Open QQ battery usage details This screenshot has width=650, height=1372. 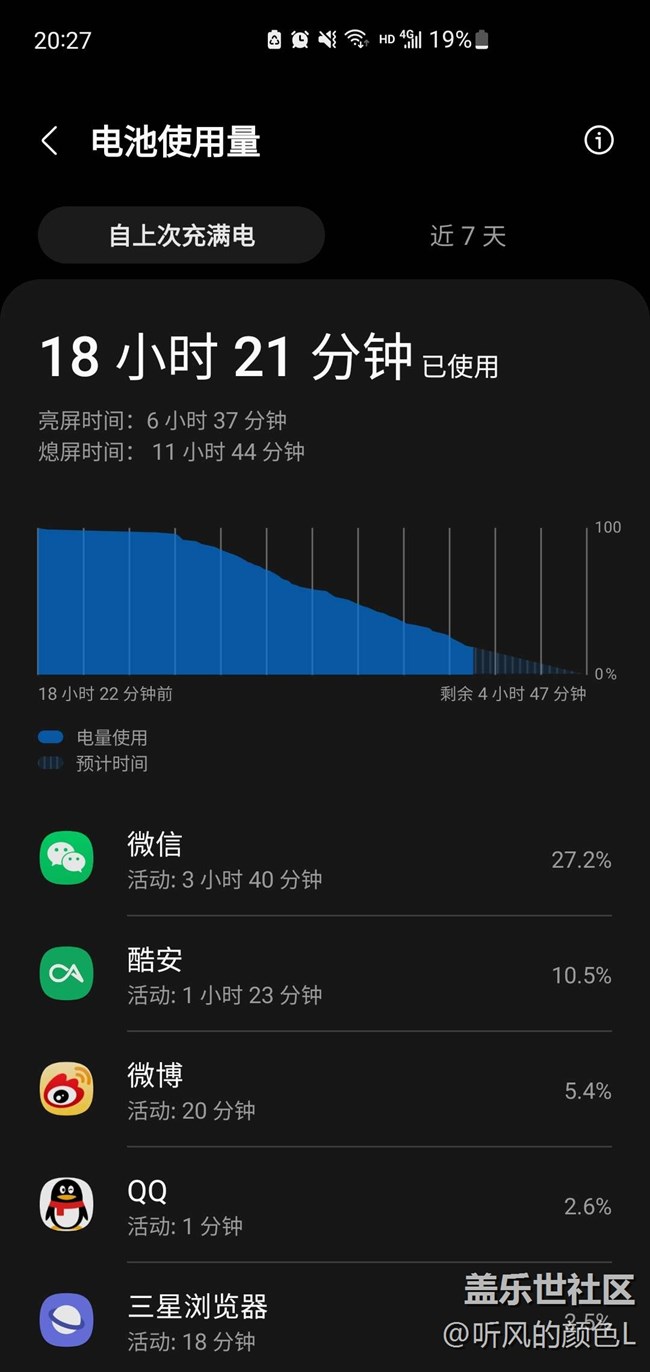(x=325, y=1206)
